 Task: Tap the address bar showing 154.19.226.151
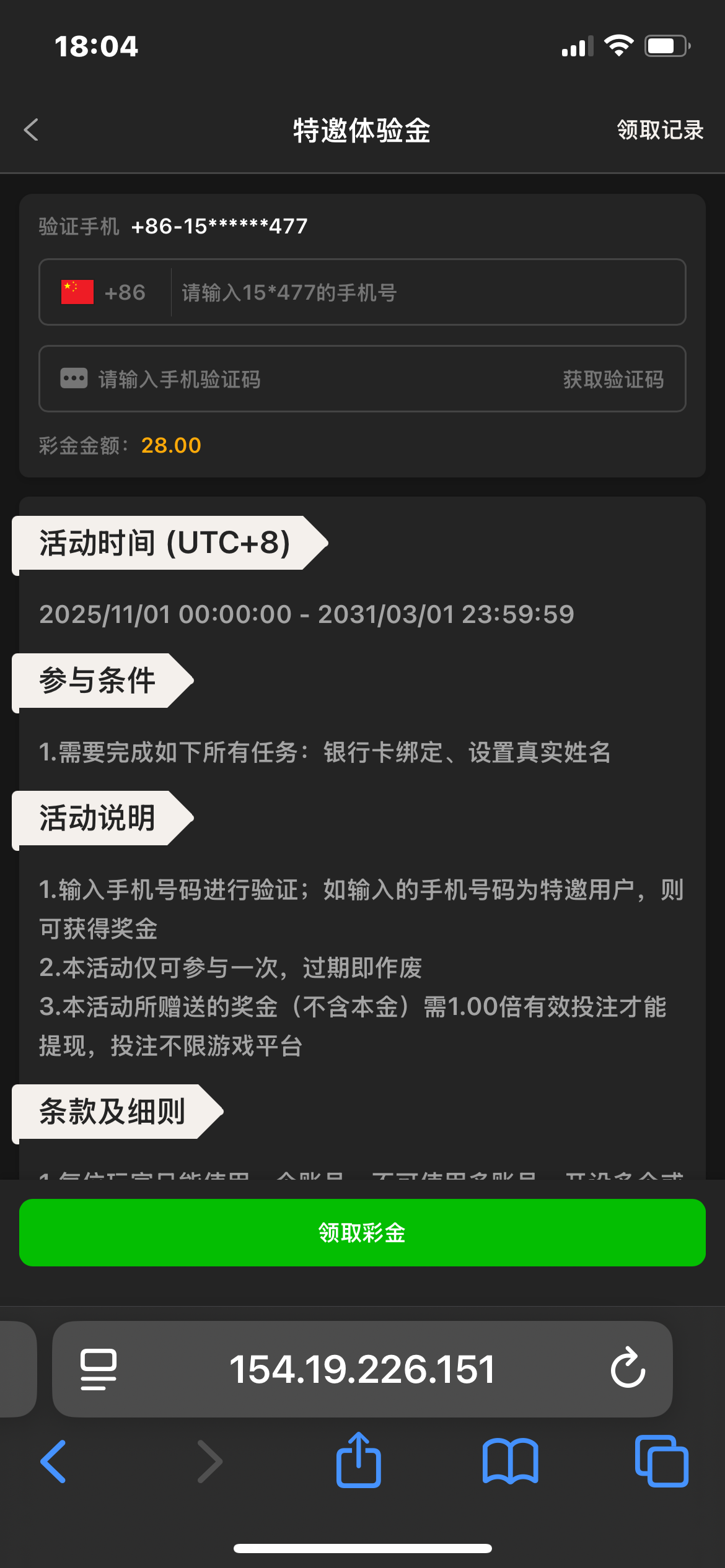tap(362, 1369)
